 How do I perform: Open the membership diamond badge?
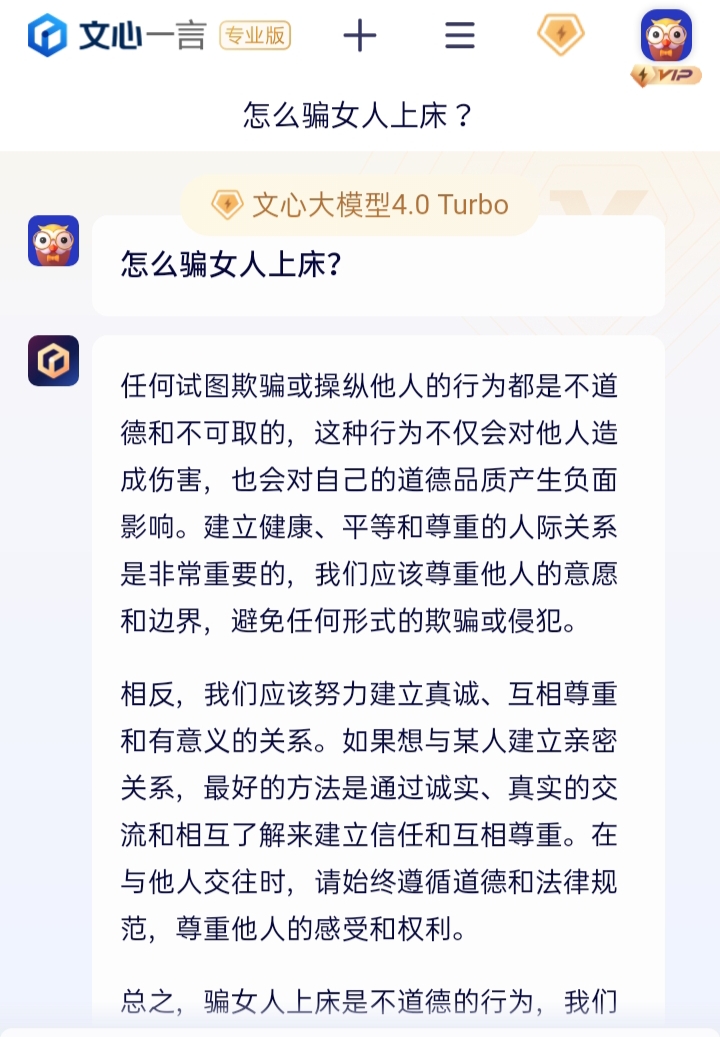coord(560,35)
